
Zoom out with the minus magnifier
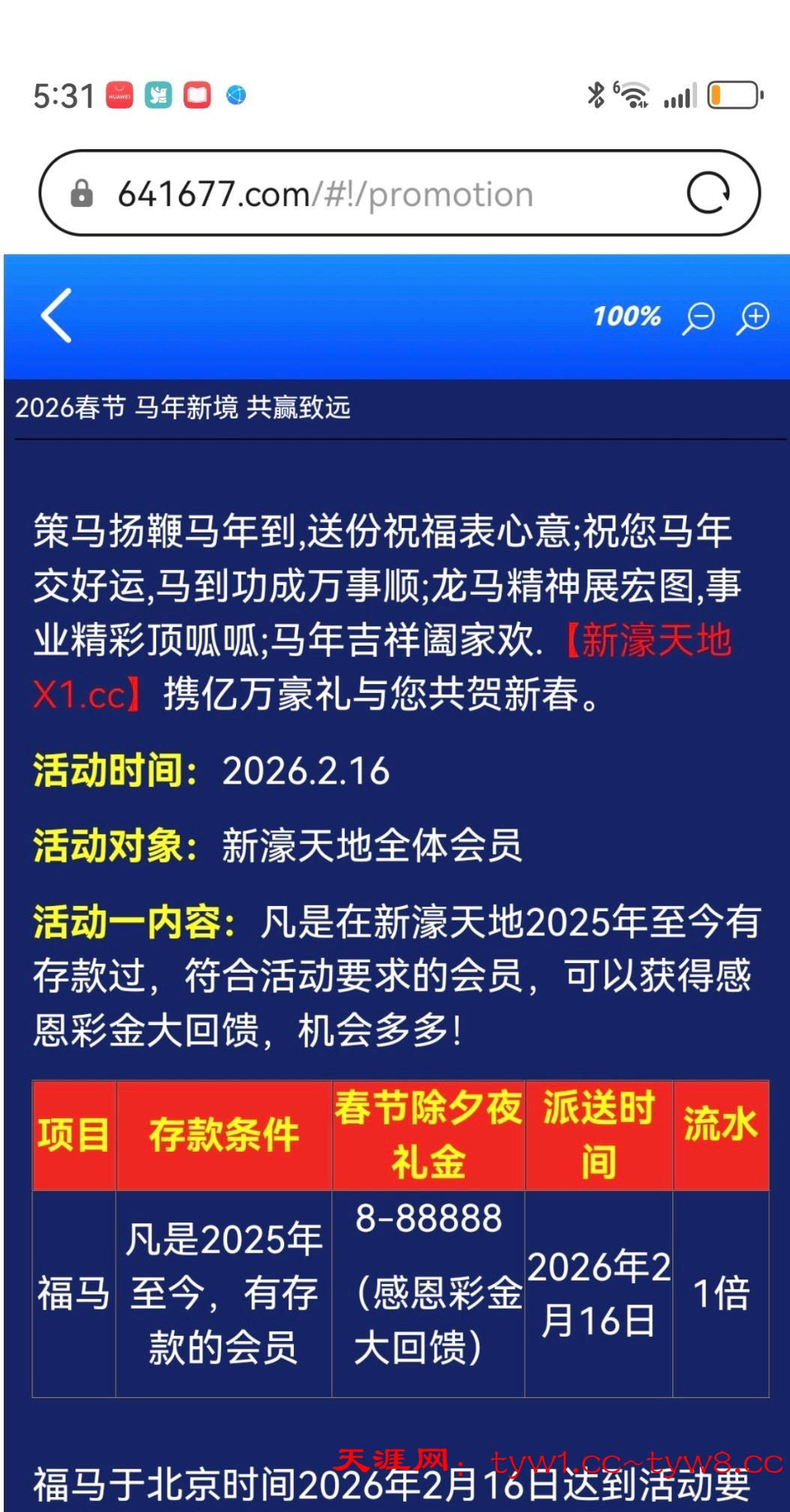tap(699, 318)
